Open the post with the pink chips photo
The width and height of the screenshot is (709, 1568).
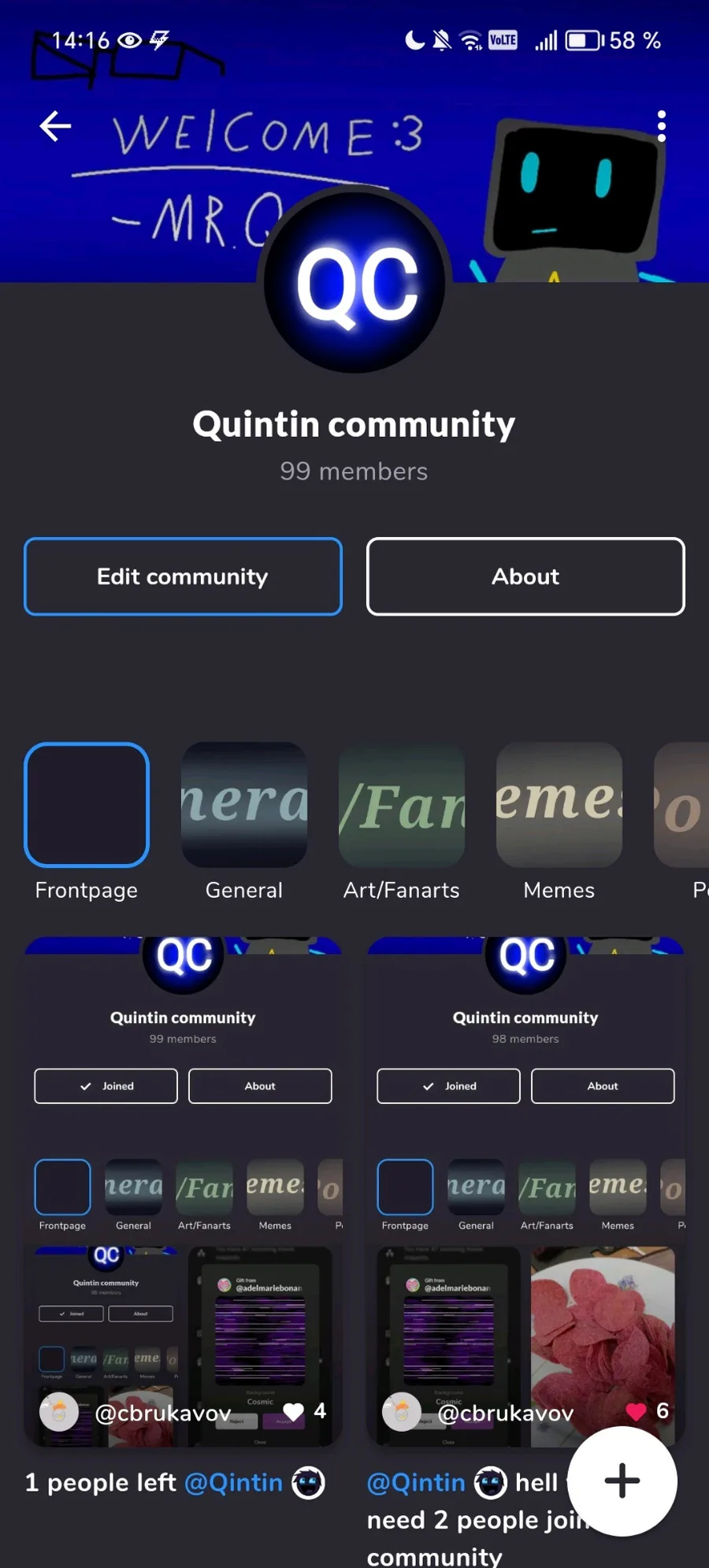tap(525, 1192)
